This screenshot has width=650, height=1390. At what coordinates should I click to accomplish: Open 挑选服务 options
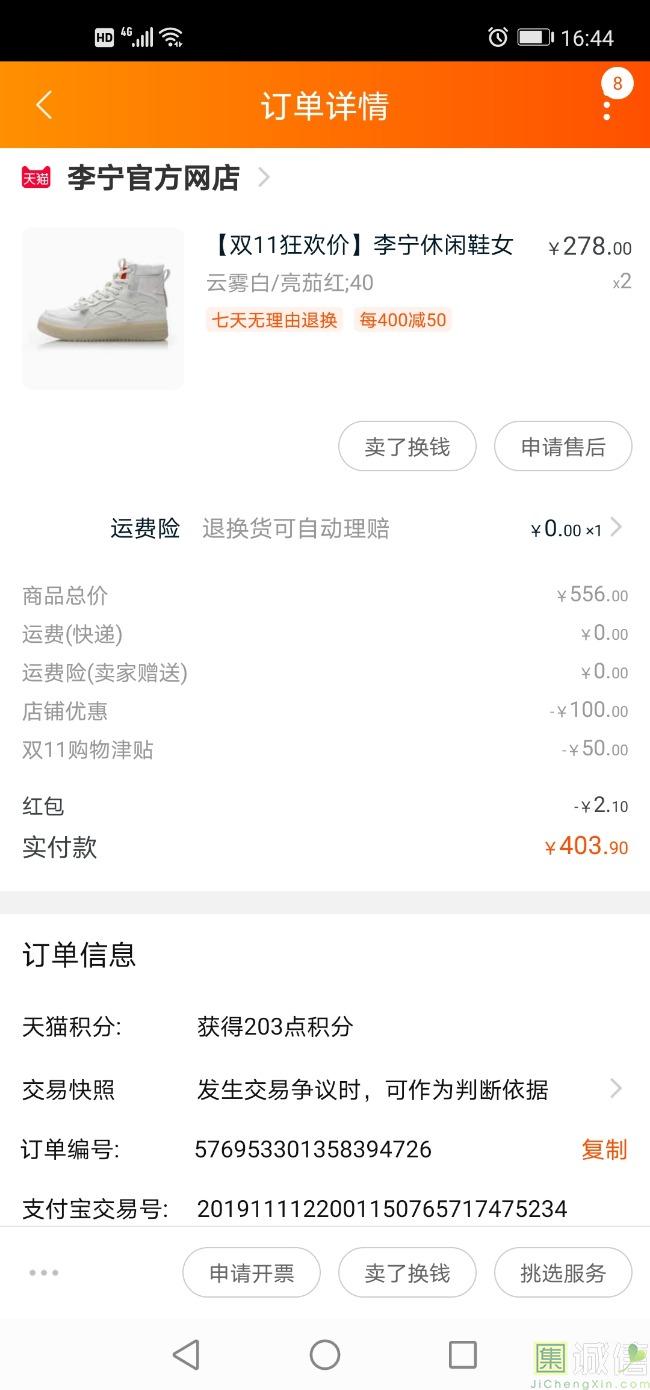(x=562, y=1273)
